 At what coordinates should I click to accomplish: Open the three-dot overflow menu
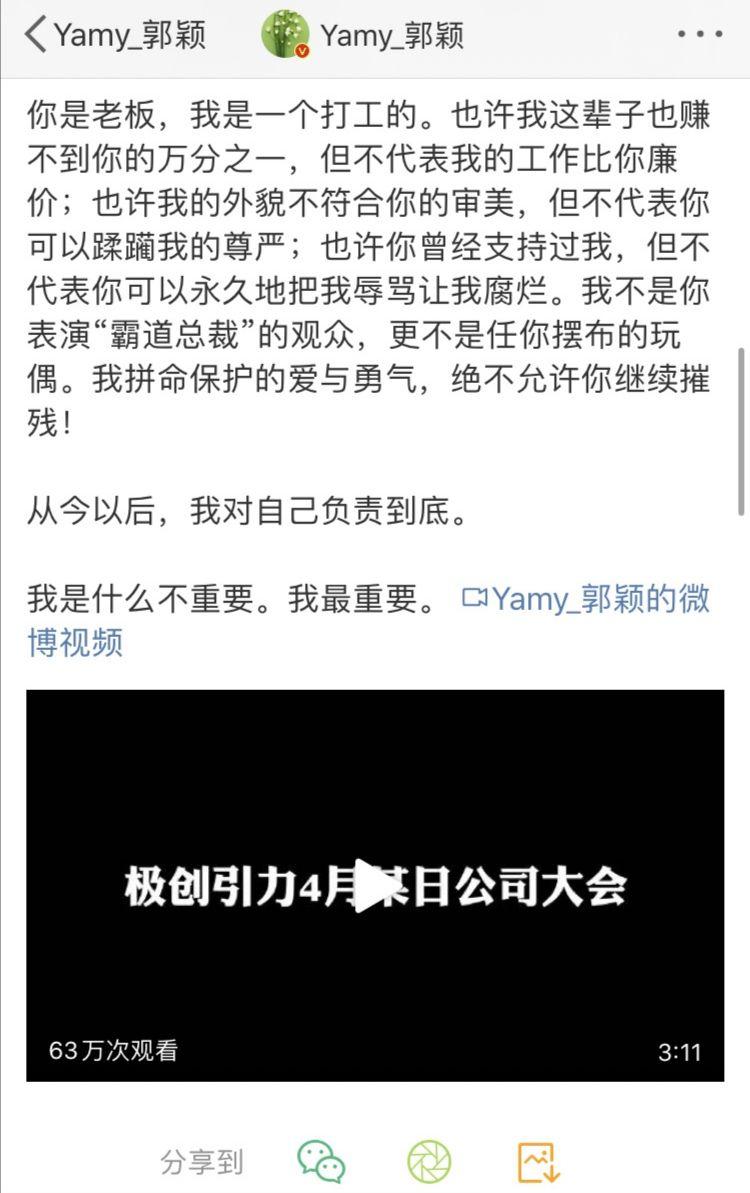699,34
